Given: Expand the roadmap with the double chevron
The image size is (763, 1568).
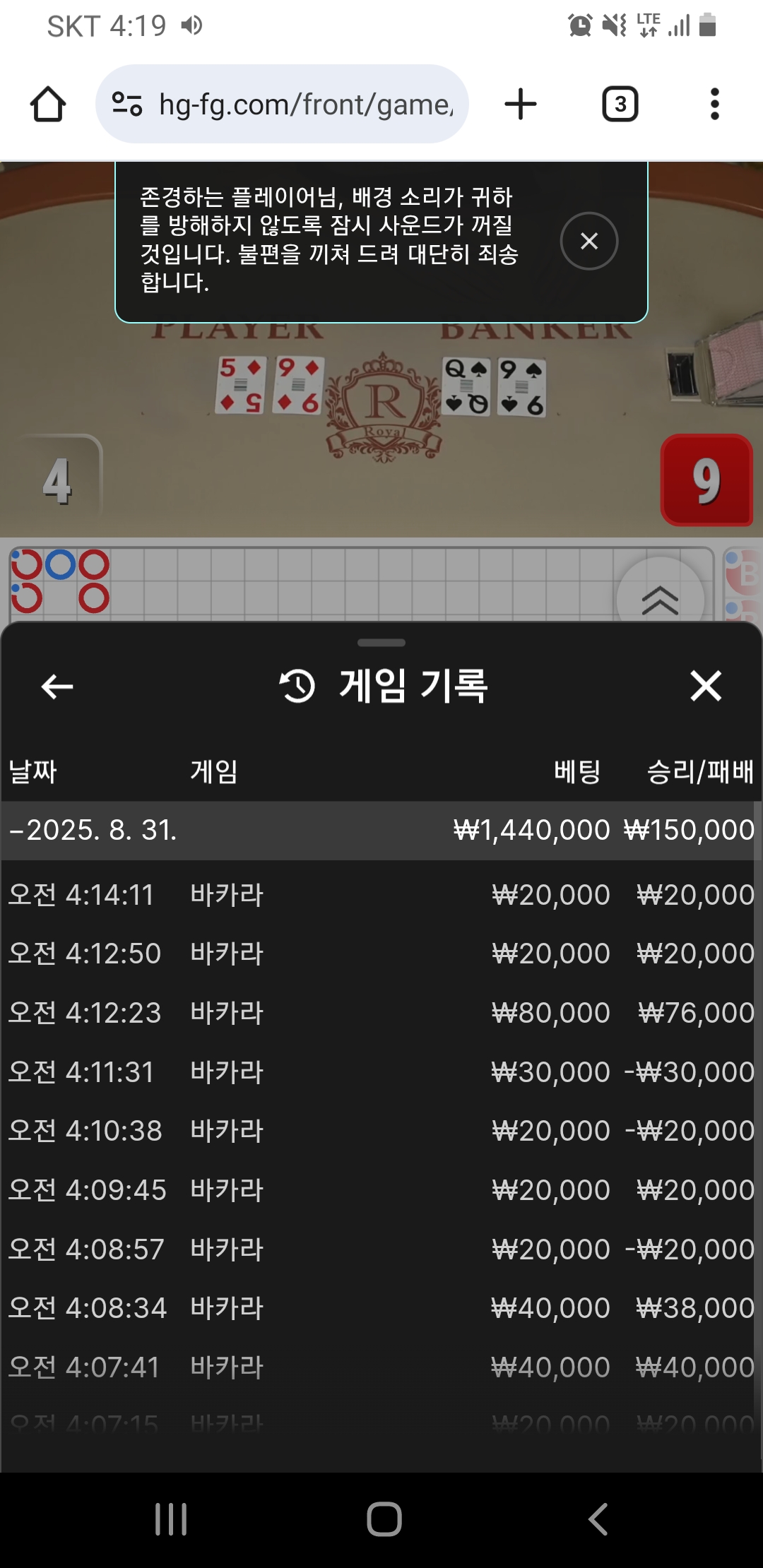Looking at the screenshot, I should [660, 600].
